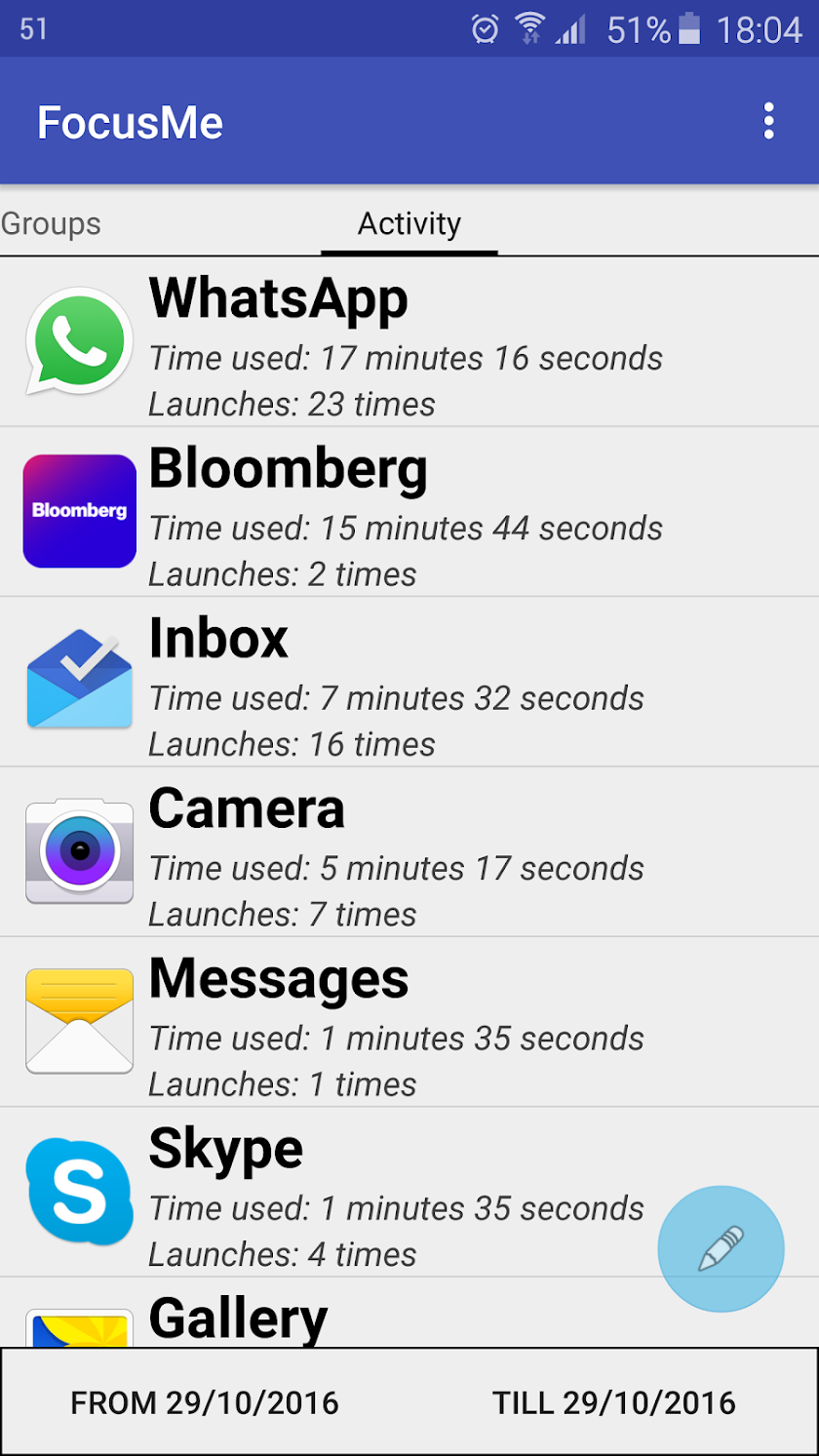Set the TILL 29/10/2016 end date

pos(613,1403)
